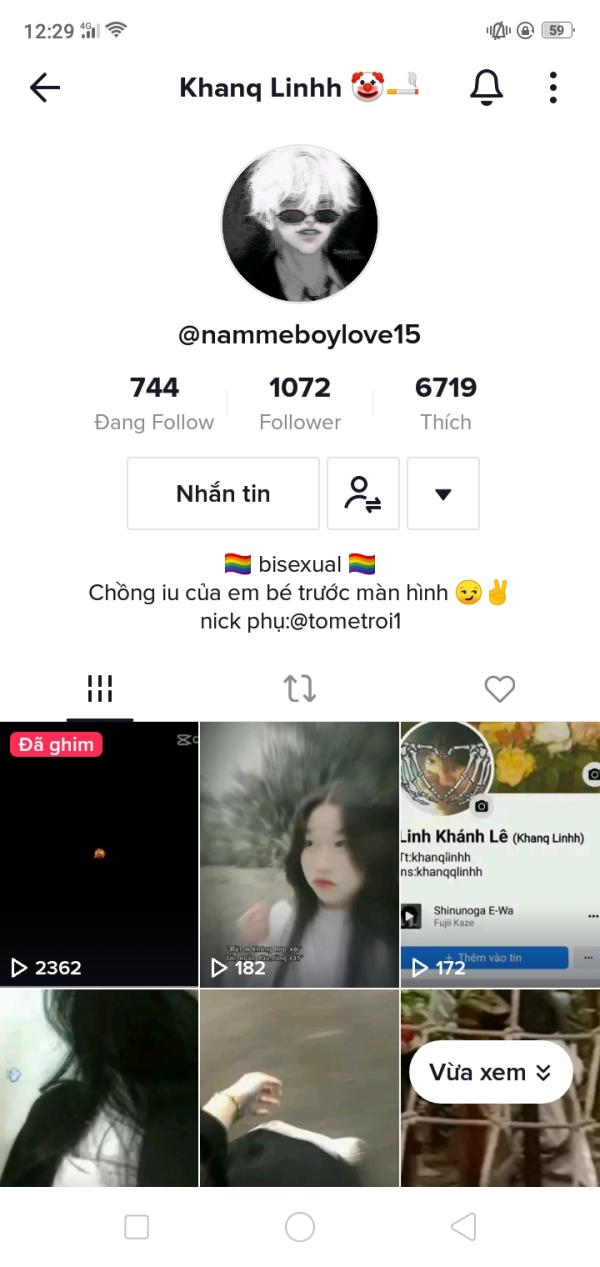Tap the Vừa xem button
The image size is (600, 1267).
491,1072
